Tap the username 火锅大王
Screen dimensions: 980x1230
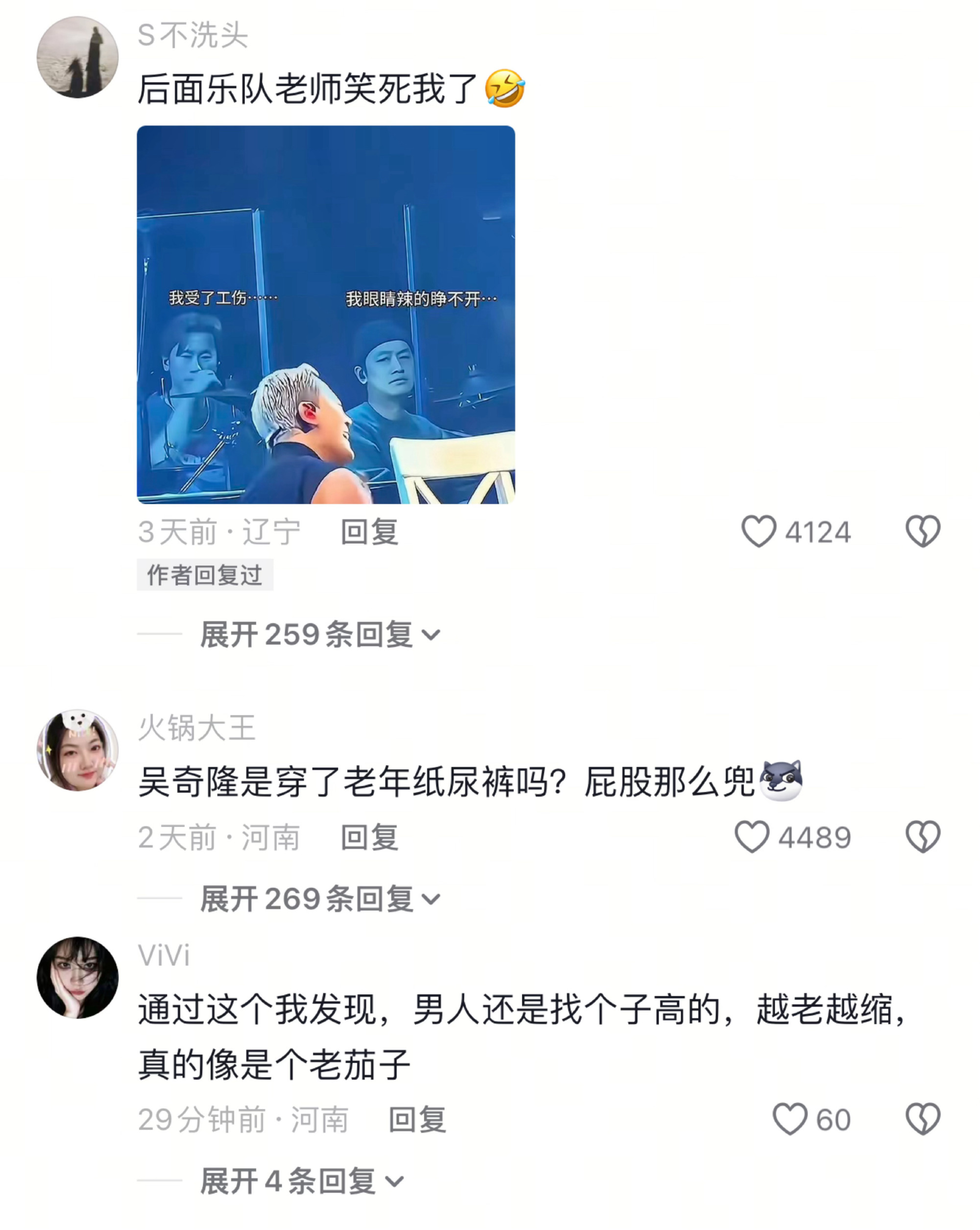pyautogui.click(x=196, y=728)
